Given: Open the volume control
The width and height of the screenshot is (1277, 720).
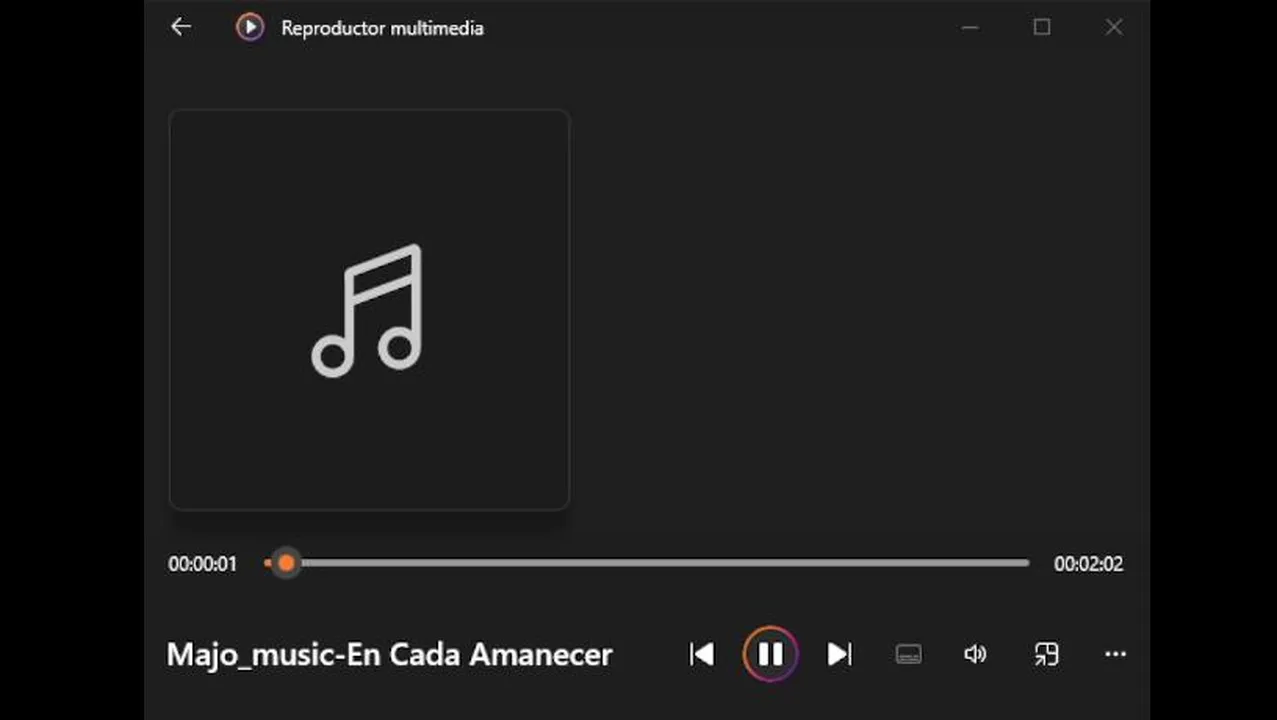Looking at the screenshot, I should (975, 654).
